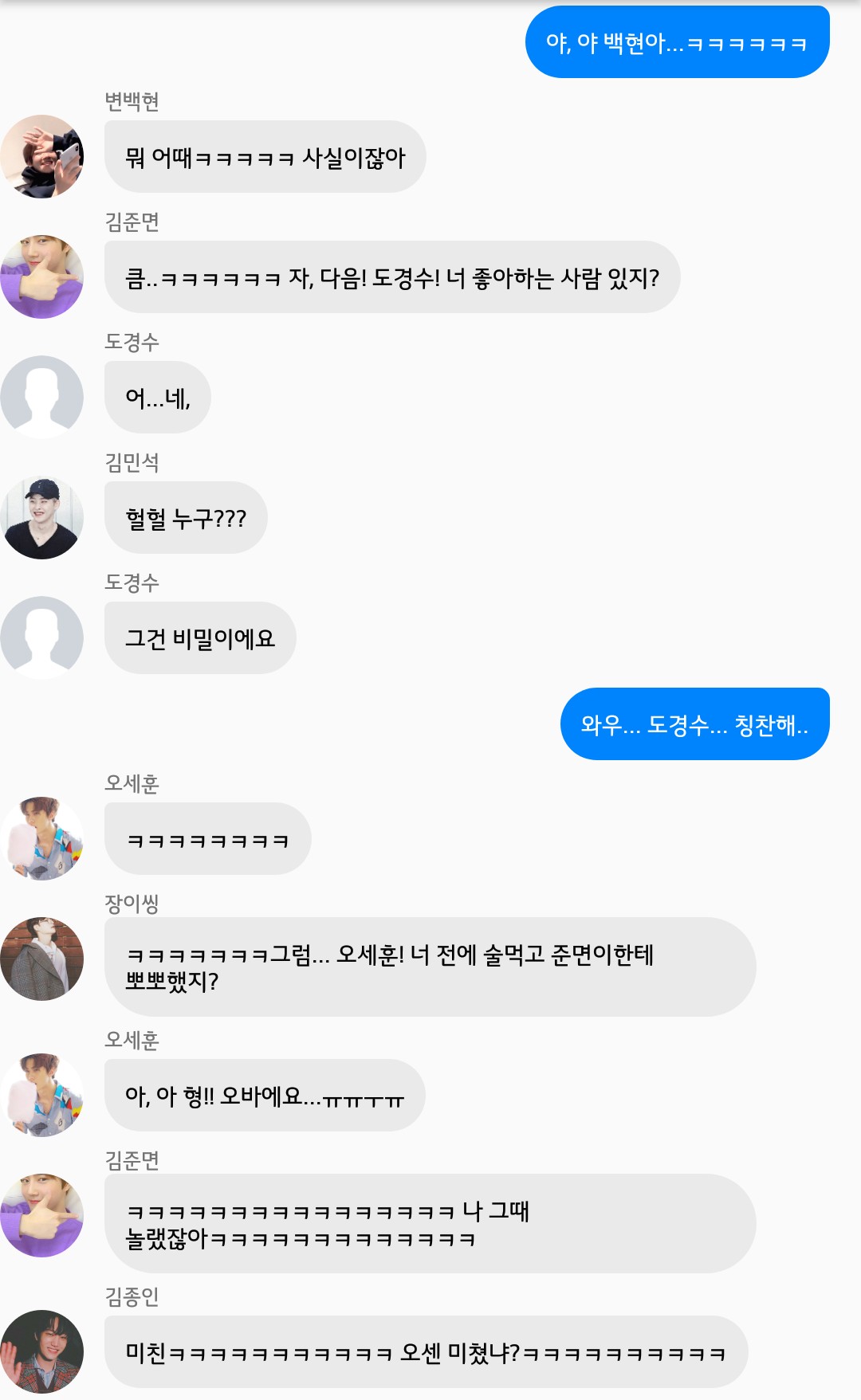Screen dimensions: 861x1400
Task: Open 김민석's profile picture
Action: point(41,517)
